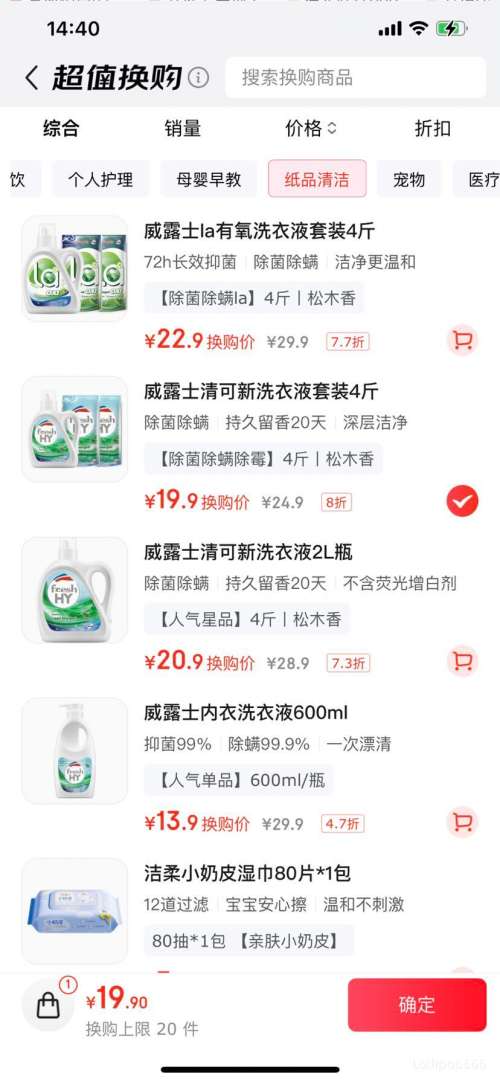This screenshot has width=500, height=1082.
Task: Sort by 综合
Action: [x=61, y=128]
